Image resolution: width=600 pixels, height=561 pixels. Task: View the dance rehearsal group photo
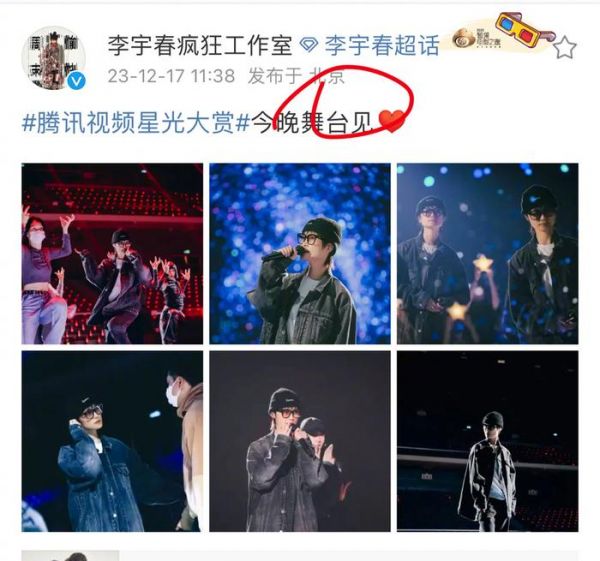(112, 254)
